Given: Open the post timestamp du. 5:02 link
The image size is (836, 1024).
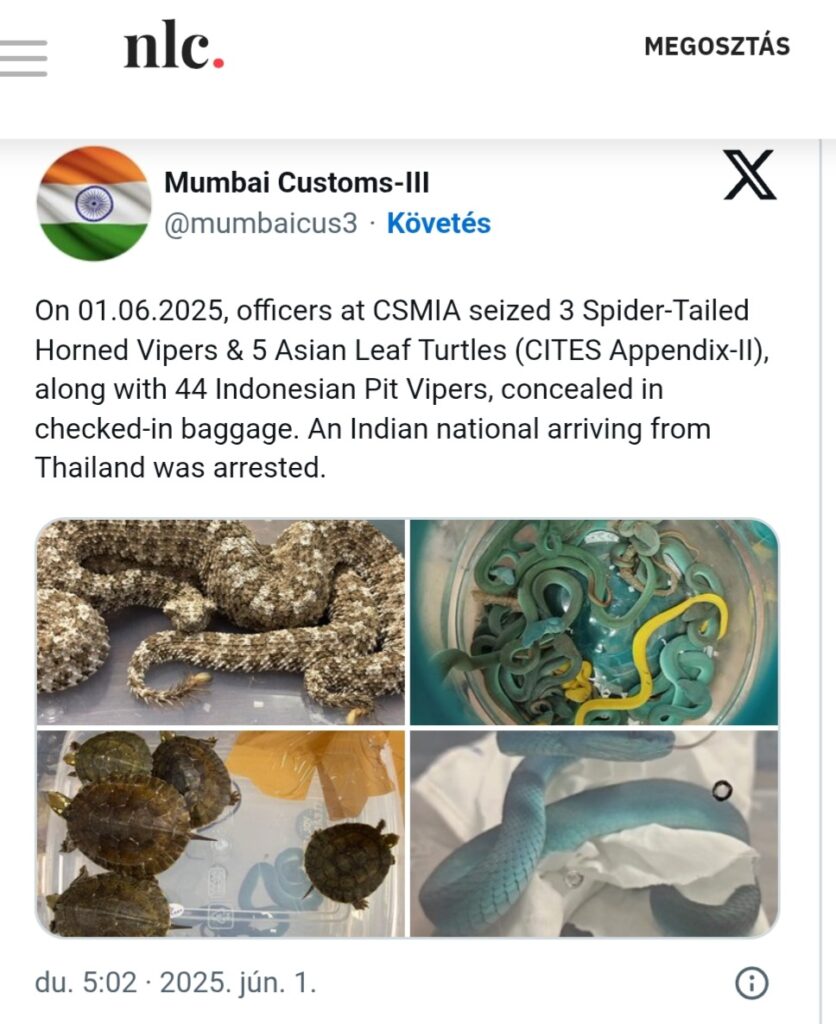Looking at the screenshot, I should [175, 982].
